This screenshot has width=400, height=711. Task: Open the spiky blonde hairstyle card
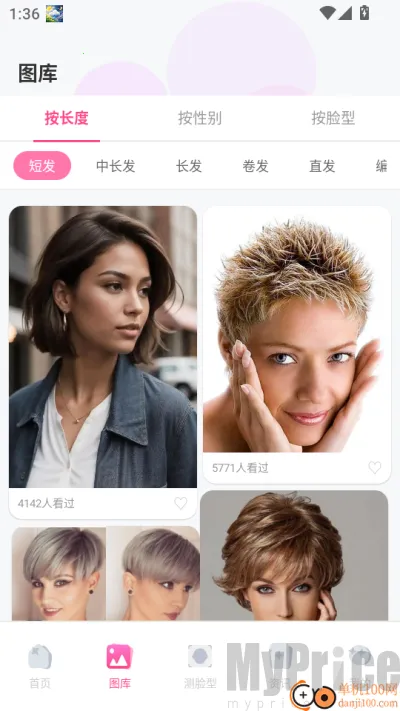click(x=297, y=345)
